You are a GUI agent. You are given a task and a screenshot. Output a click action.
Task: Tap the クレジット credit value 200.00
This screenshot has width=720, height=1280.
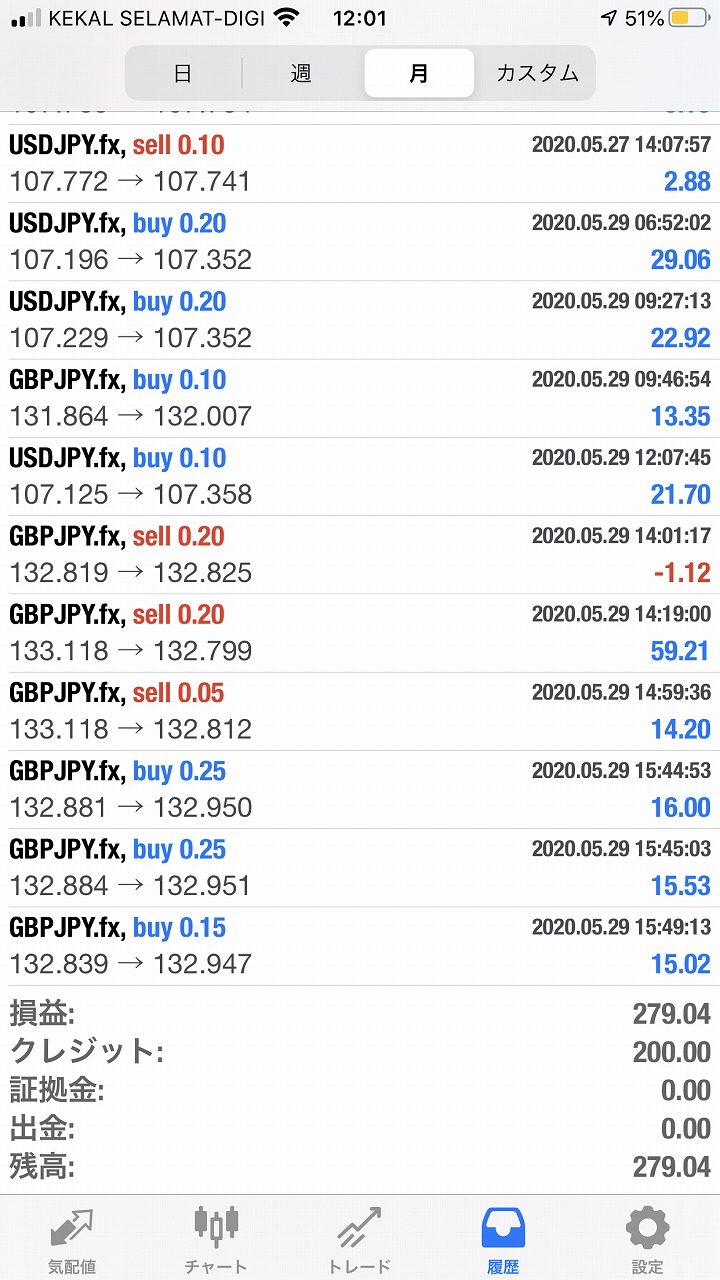671,1050
